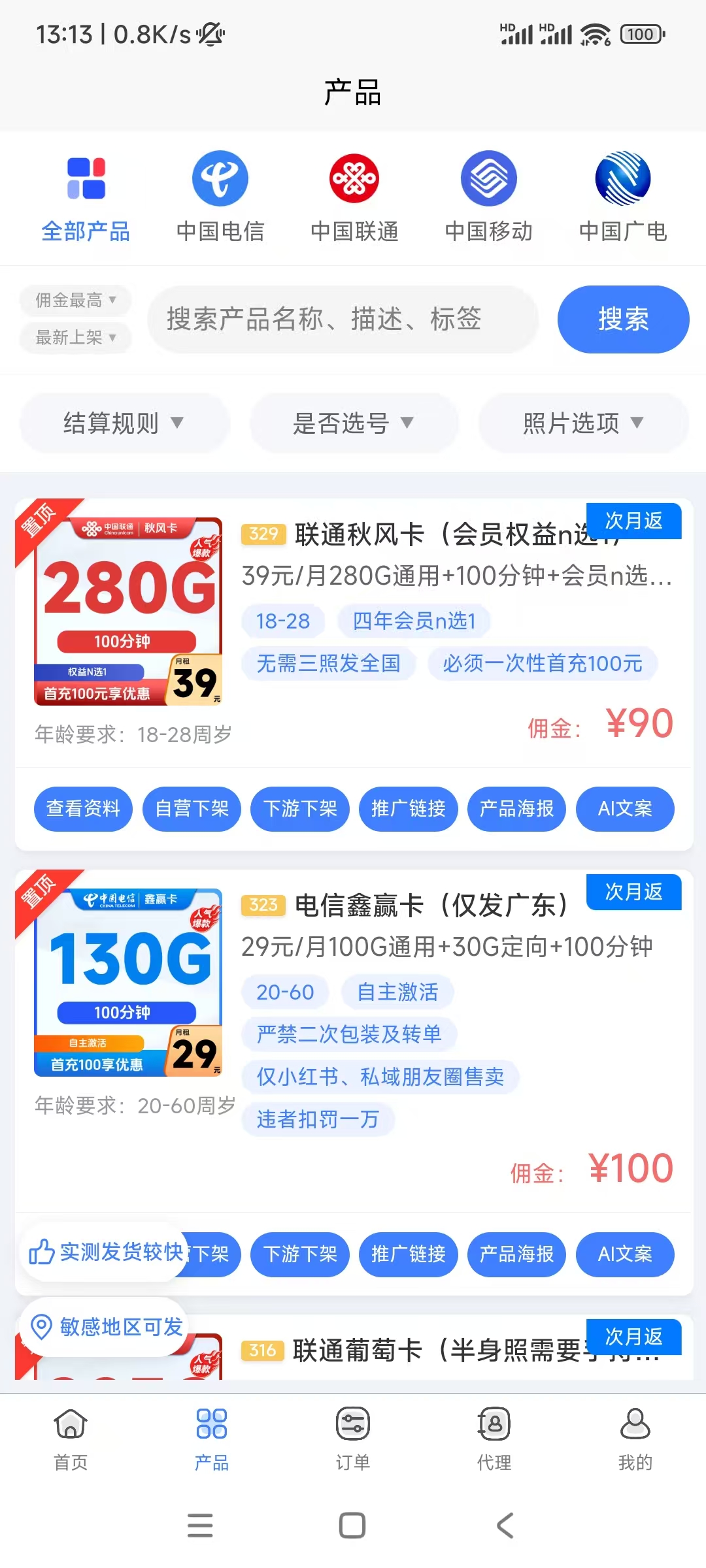Expand the 是否选号 filter dropdown

[x=354, y=423]
